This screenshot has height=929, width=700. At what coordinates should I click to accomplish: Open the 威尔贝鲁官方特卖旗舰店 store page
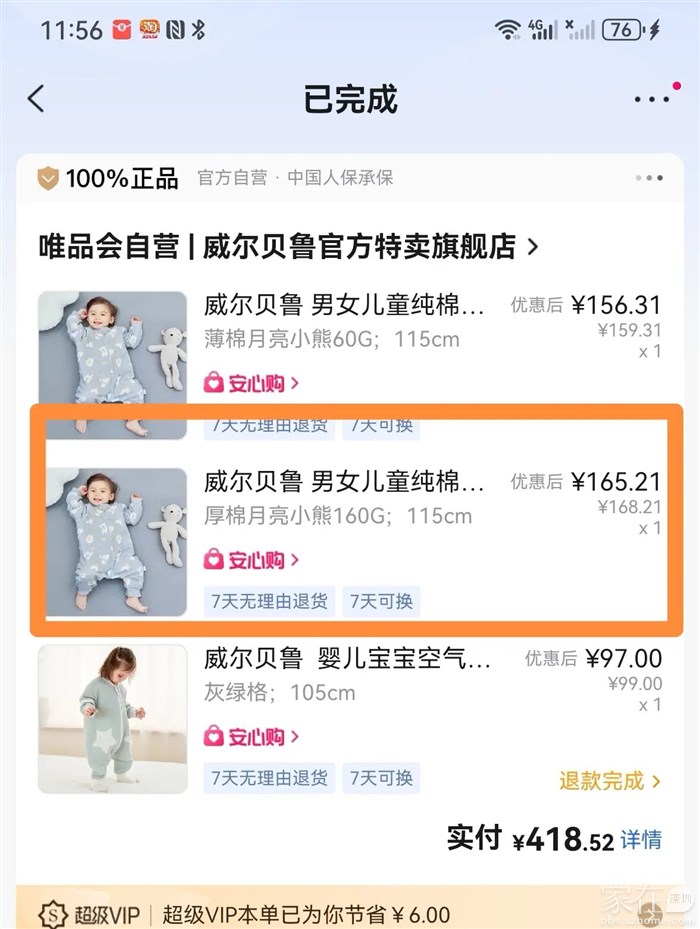click(288, 246)
